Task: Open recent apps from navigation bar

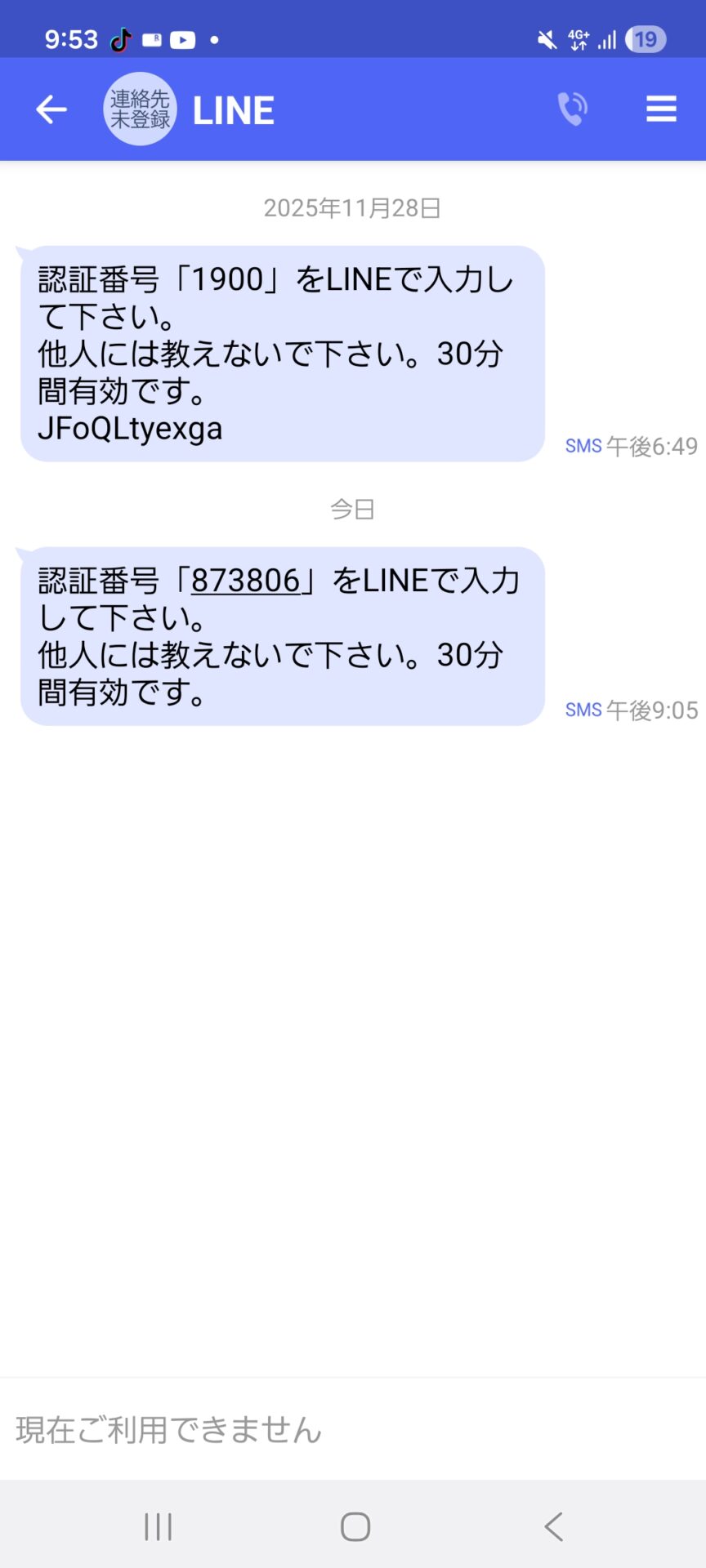Action: pos(158,1526)
